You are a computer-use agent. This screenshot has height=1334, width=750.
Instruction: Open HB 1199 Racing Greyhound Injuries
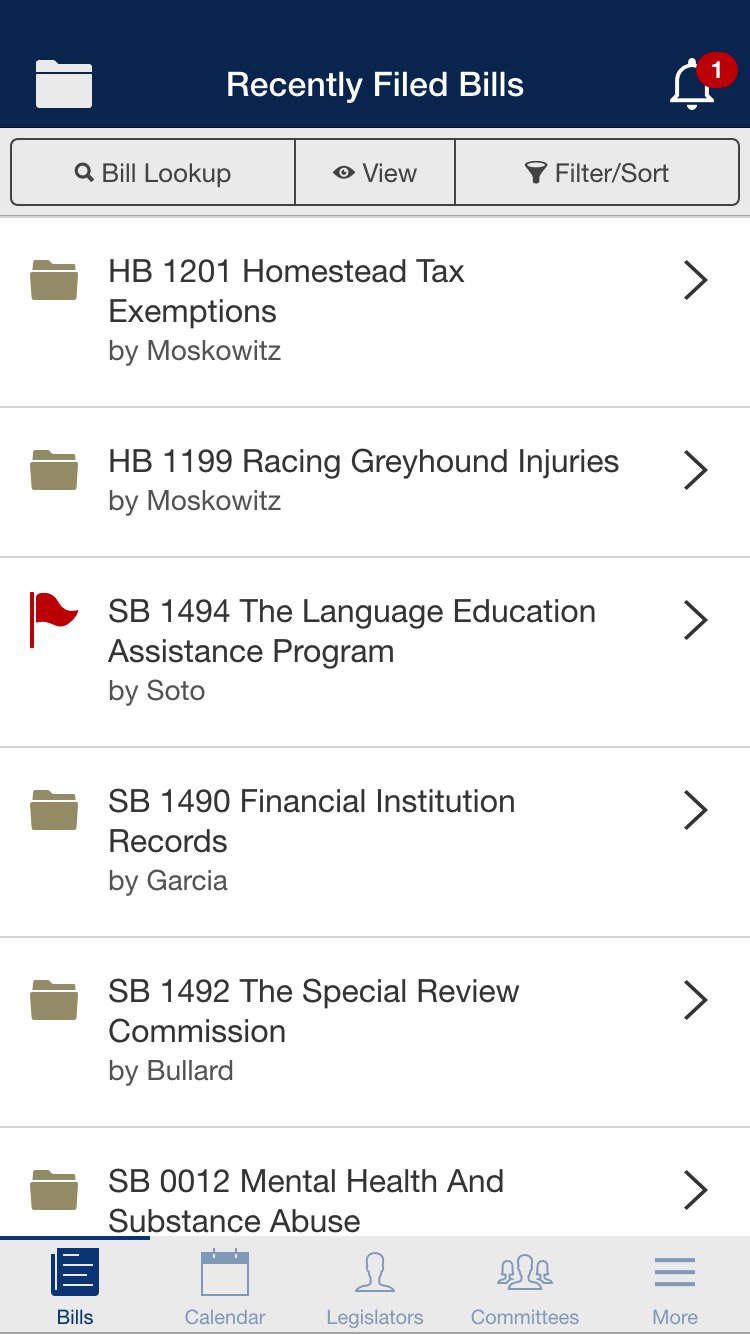[375, 482]
